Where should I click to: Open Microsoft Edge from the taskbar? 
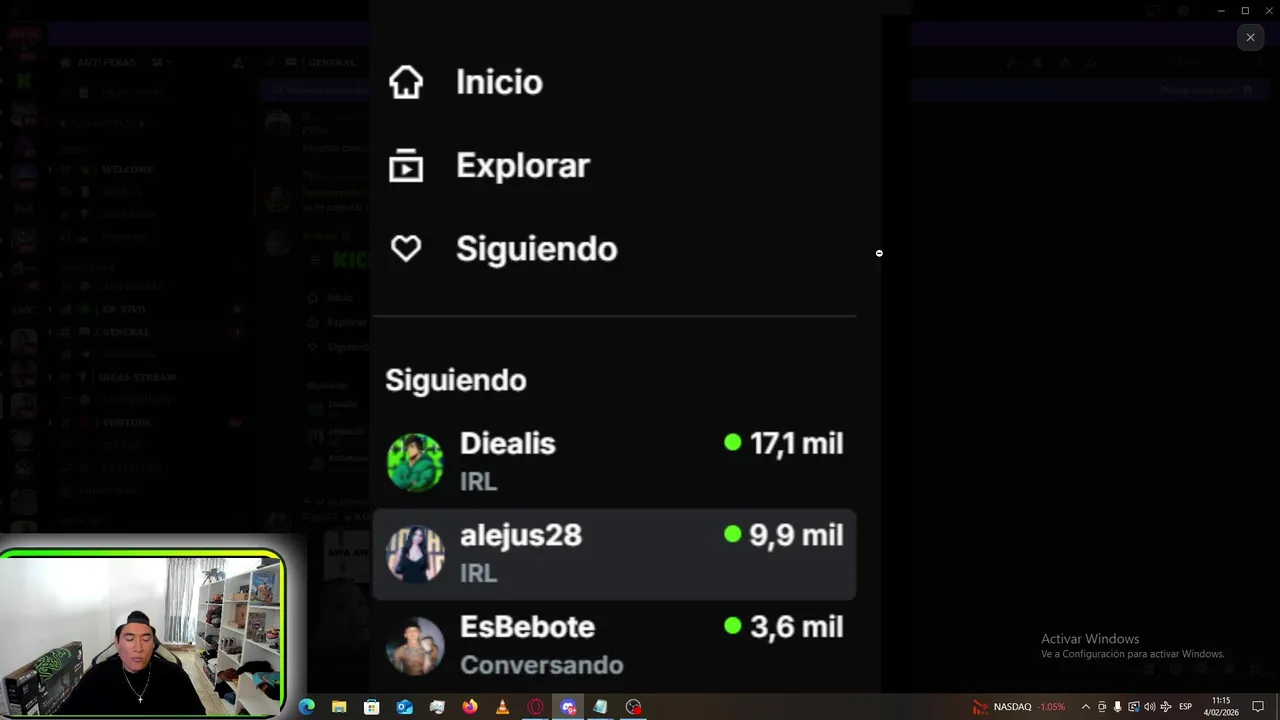[x=307, y=707]
